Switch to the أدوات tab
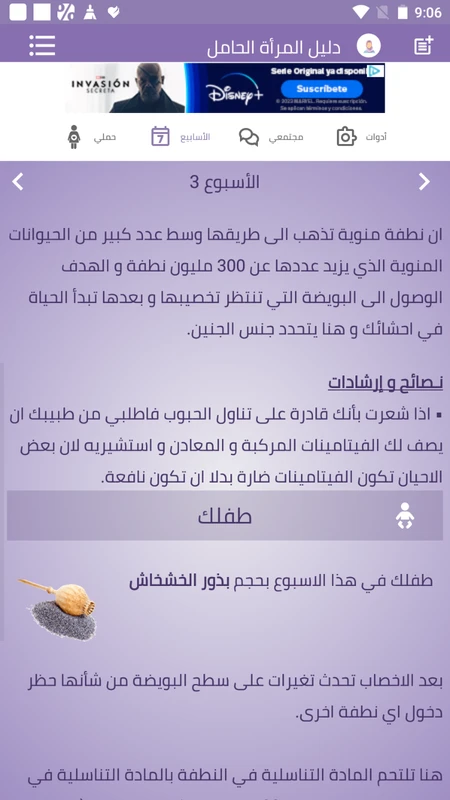This screenshot has width=450, height=800. [x=361, y=137]
